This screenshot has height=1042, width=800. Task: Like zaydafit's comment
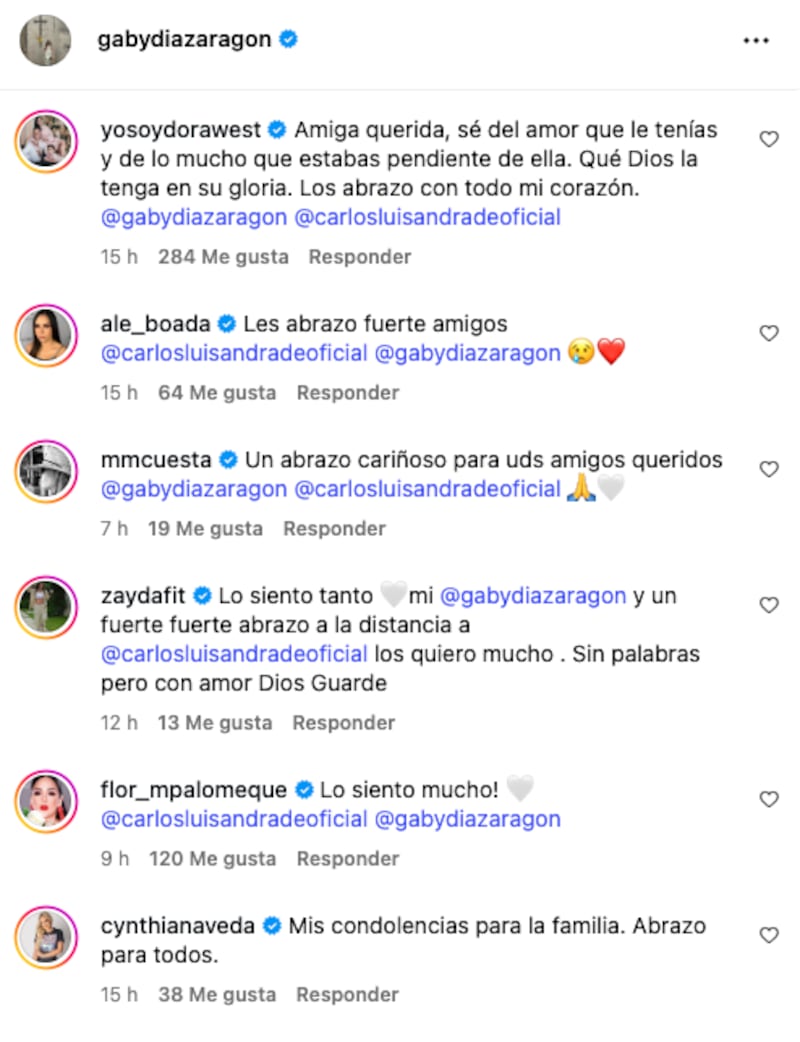click(x=769, y=606)
